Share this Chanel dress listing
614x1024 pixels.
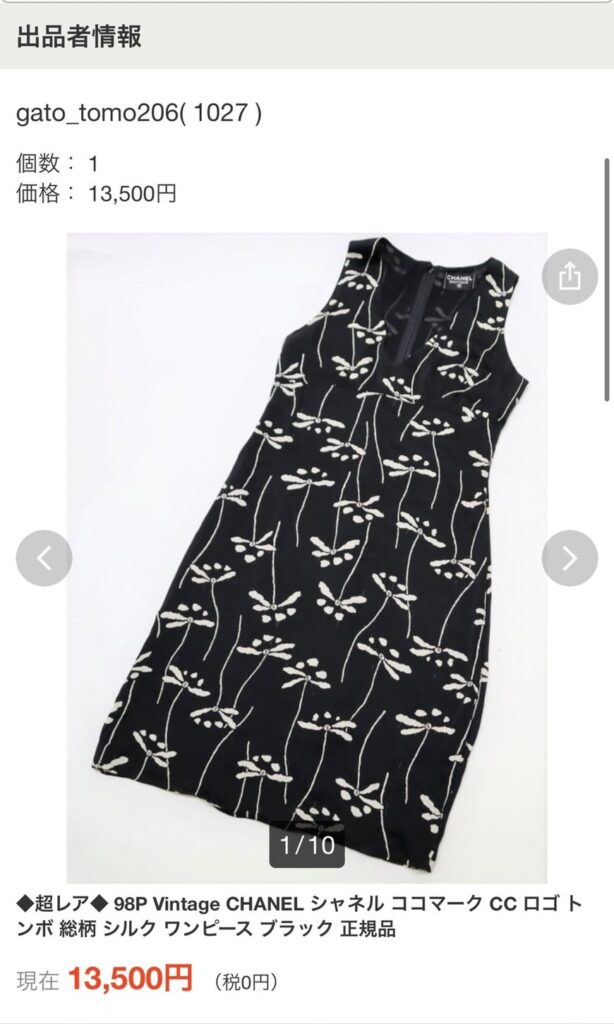point(570,276)
